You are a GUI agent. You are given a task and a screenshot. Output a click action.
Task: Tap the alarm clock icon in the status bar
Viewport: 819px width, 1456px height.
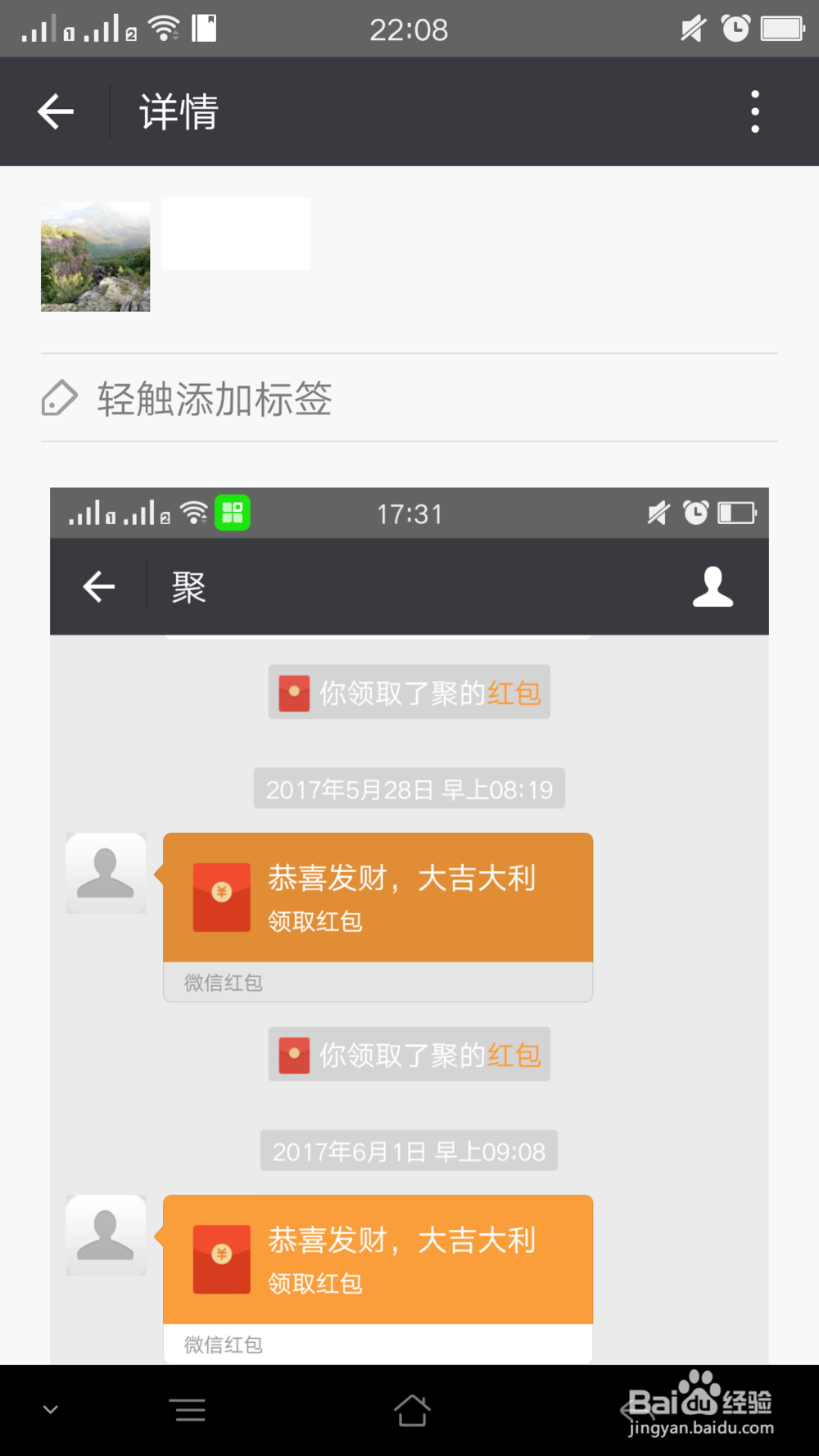pos(735,27)
